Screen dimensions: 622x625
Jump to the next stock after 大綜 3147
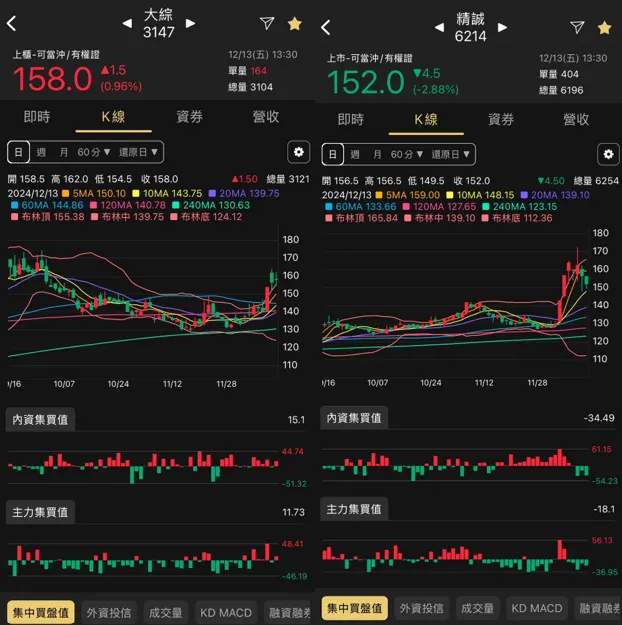[191, 24]
